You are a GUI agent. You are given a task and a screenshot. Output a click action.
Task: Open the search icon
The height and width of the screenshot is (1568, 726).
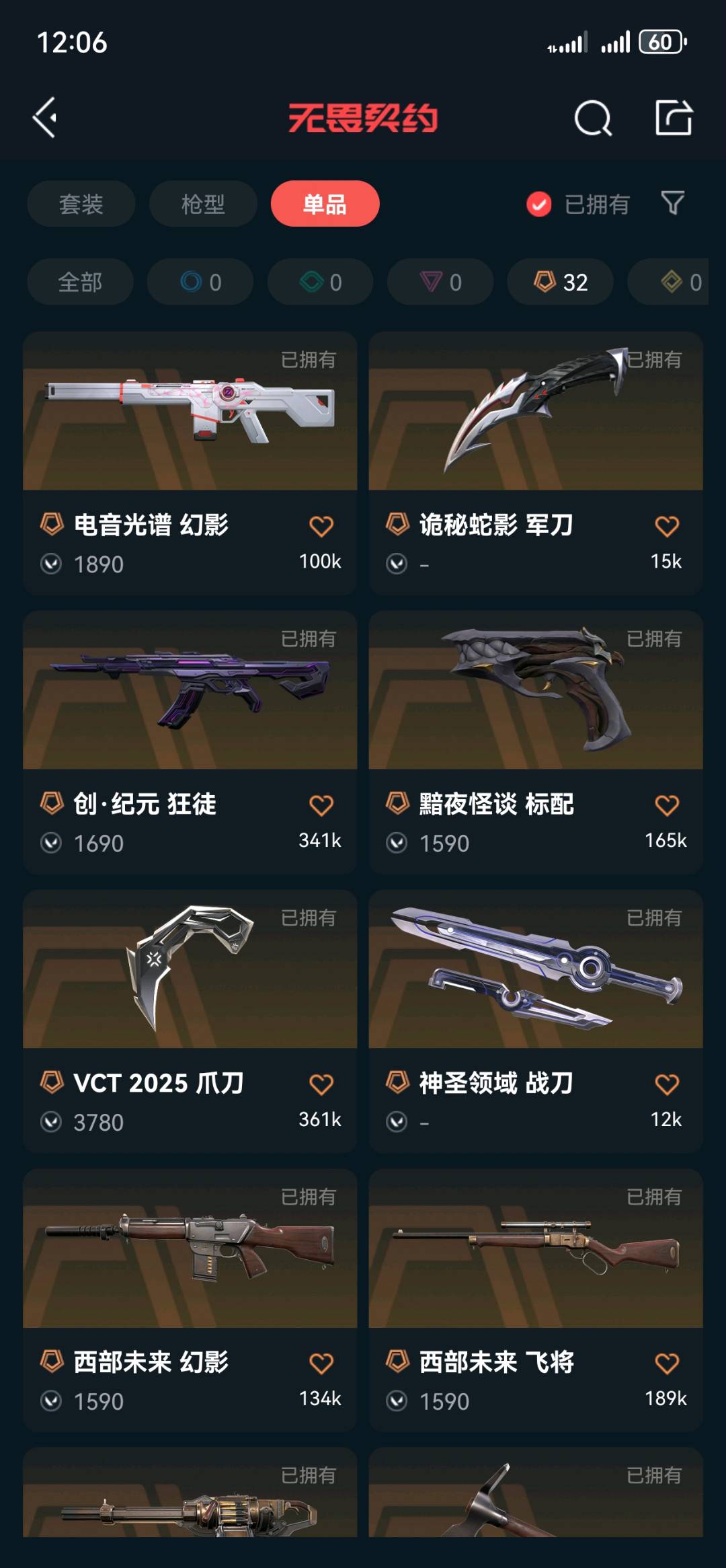(592, 118)
